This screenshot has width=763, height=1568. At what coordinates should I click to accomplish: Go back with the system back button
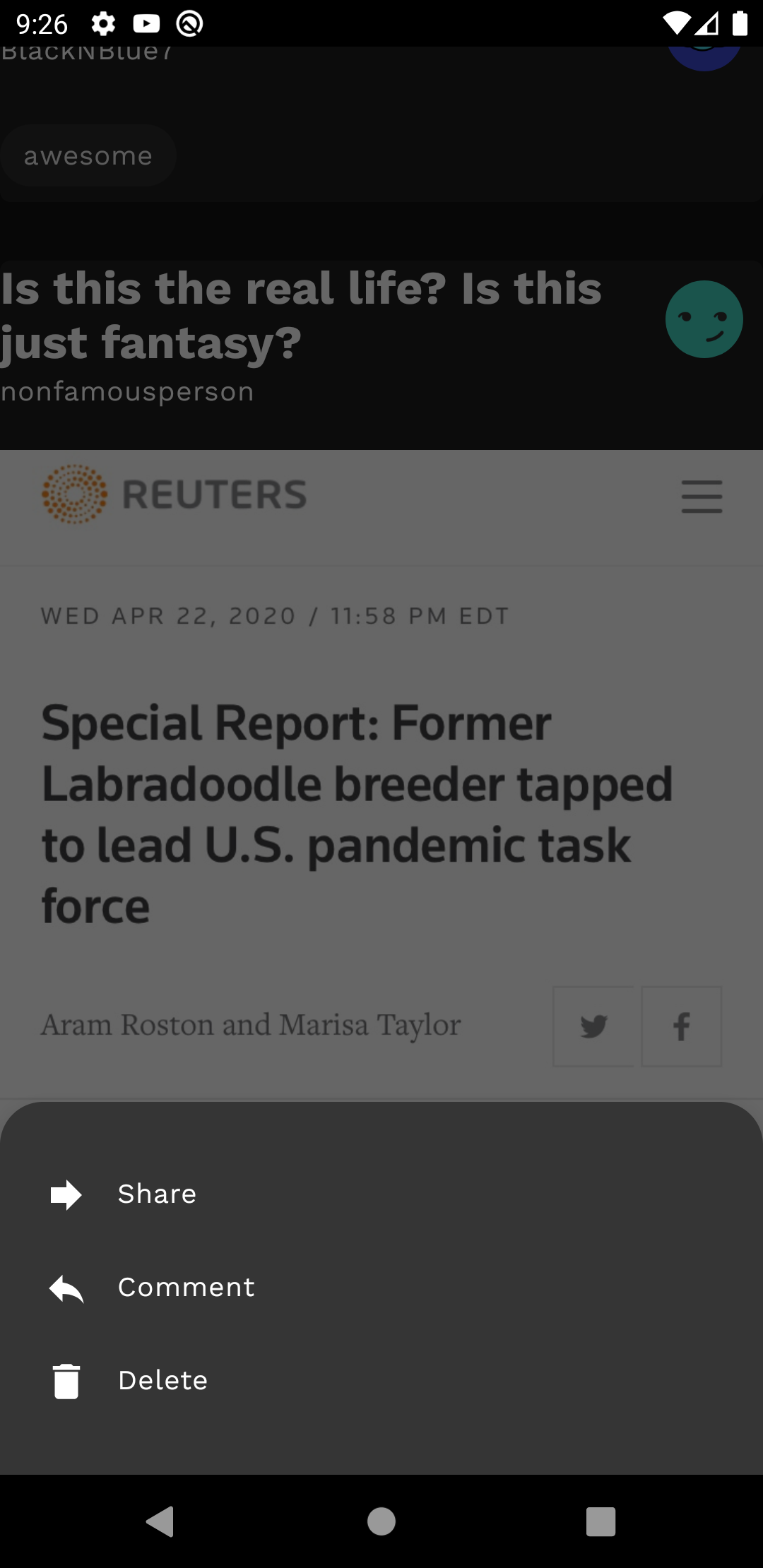pyautogui.click(x=160, y=1521)
